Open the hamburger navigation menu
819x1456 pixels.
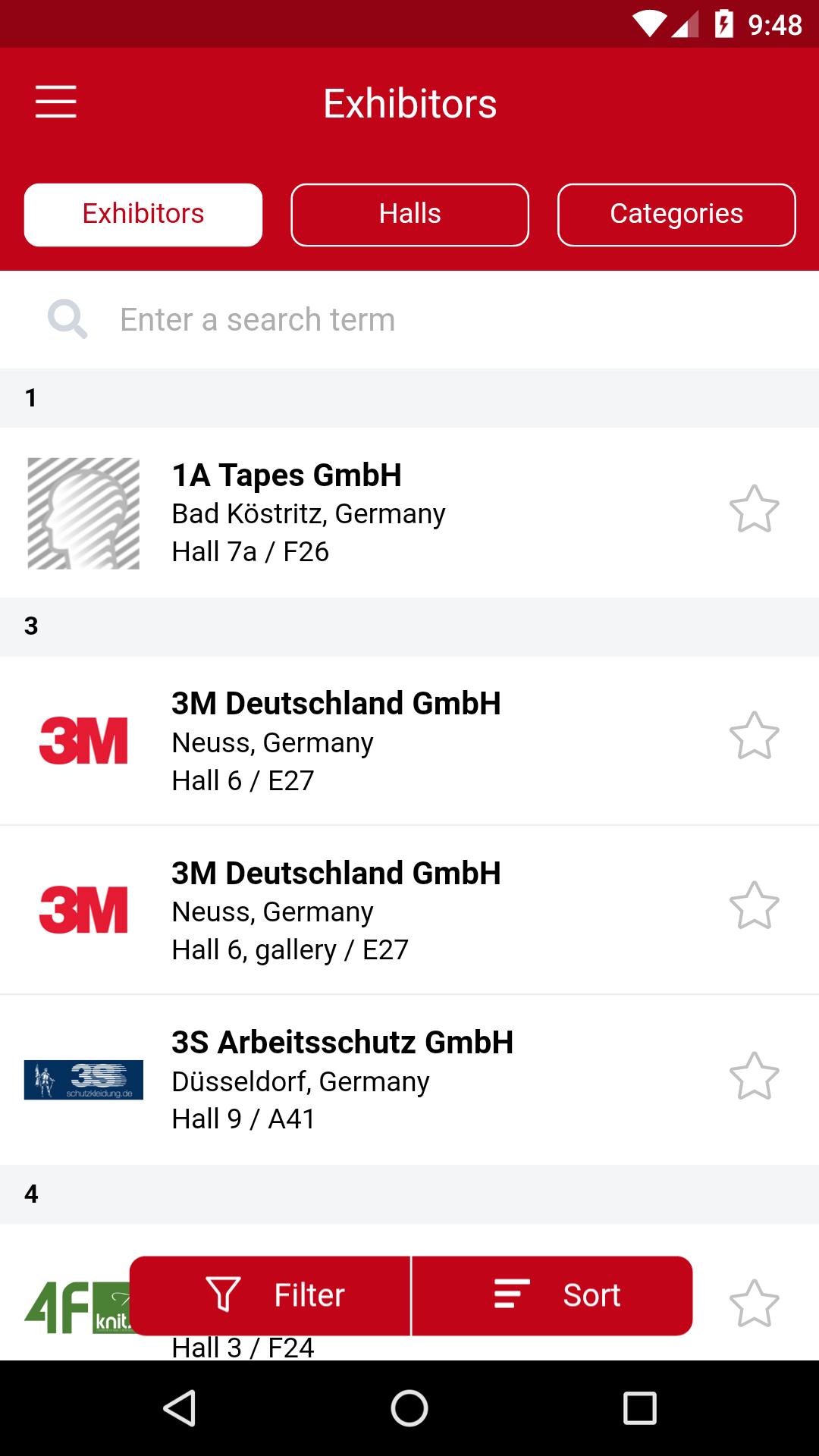coord(55,102)
